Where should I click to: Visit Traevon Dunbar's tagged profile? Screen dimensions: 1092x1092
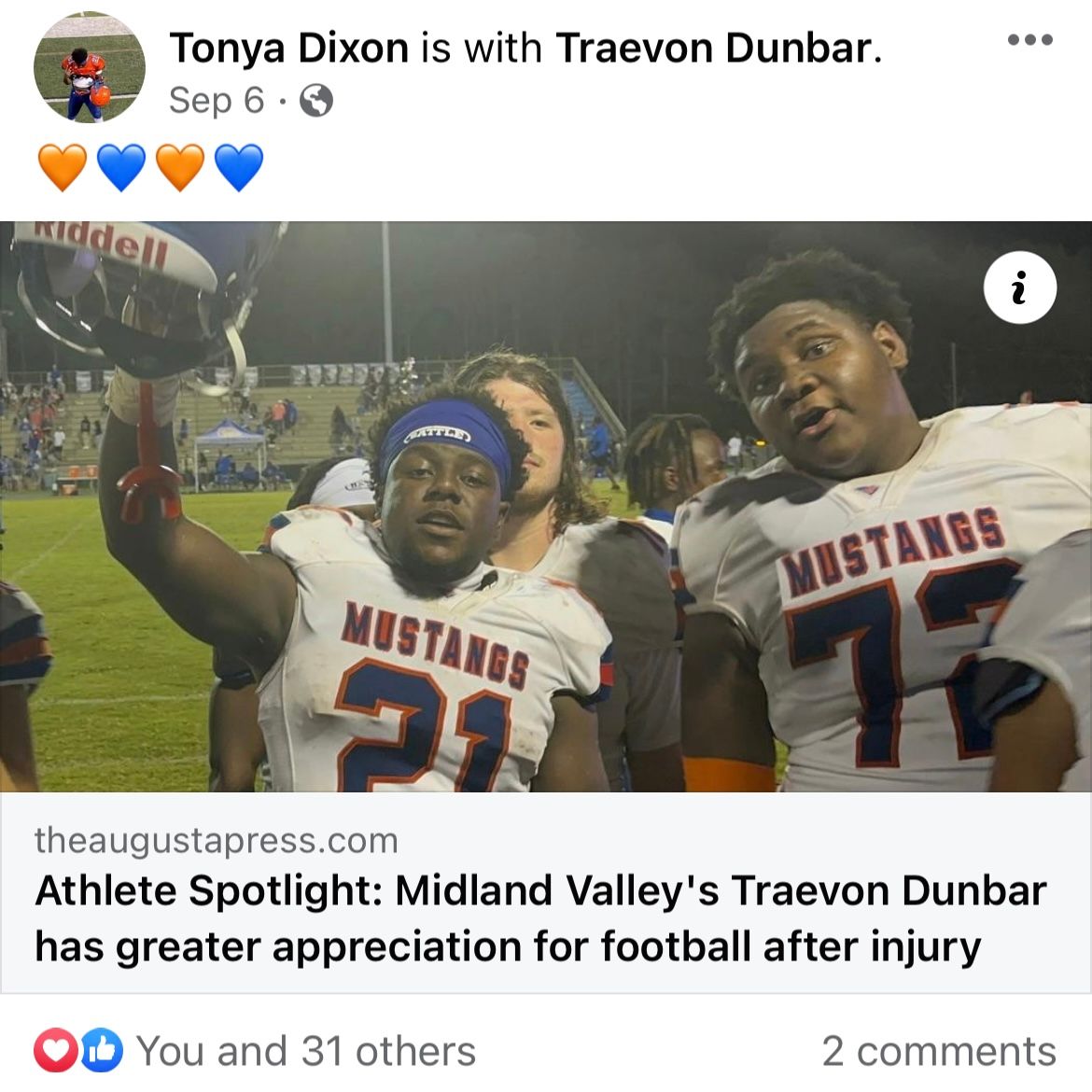click(713, 49)
